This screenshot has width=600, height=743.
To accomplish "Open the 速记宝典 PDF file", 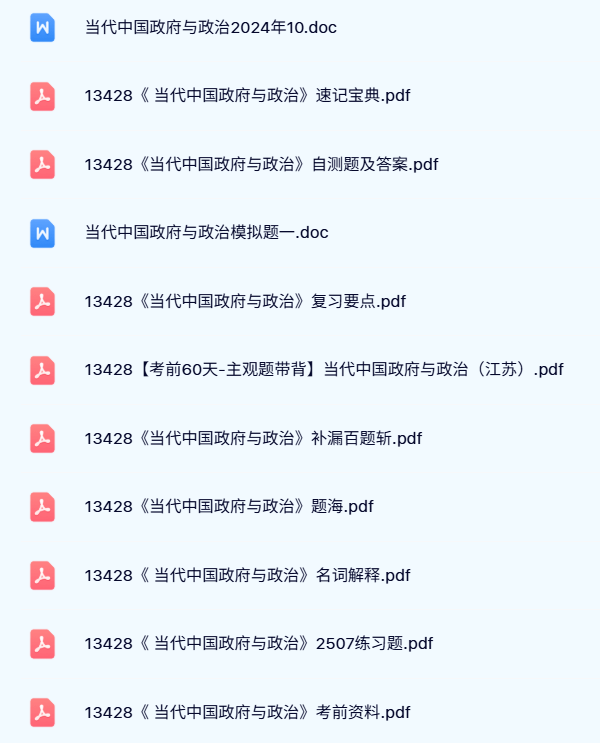I will tap(247, 96).
